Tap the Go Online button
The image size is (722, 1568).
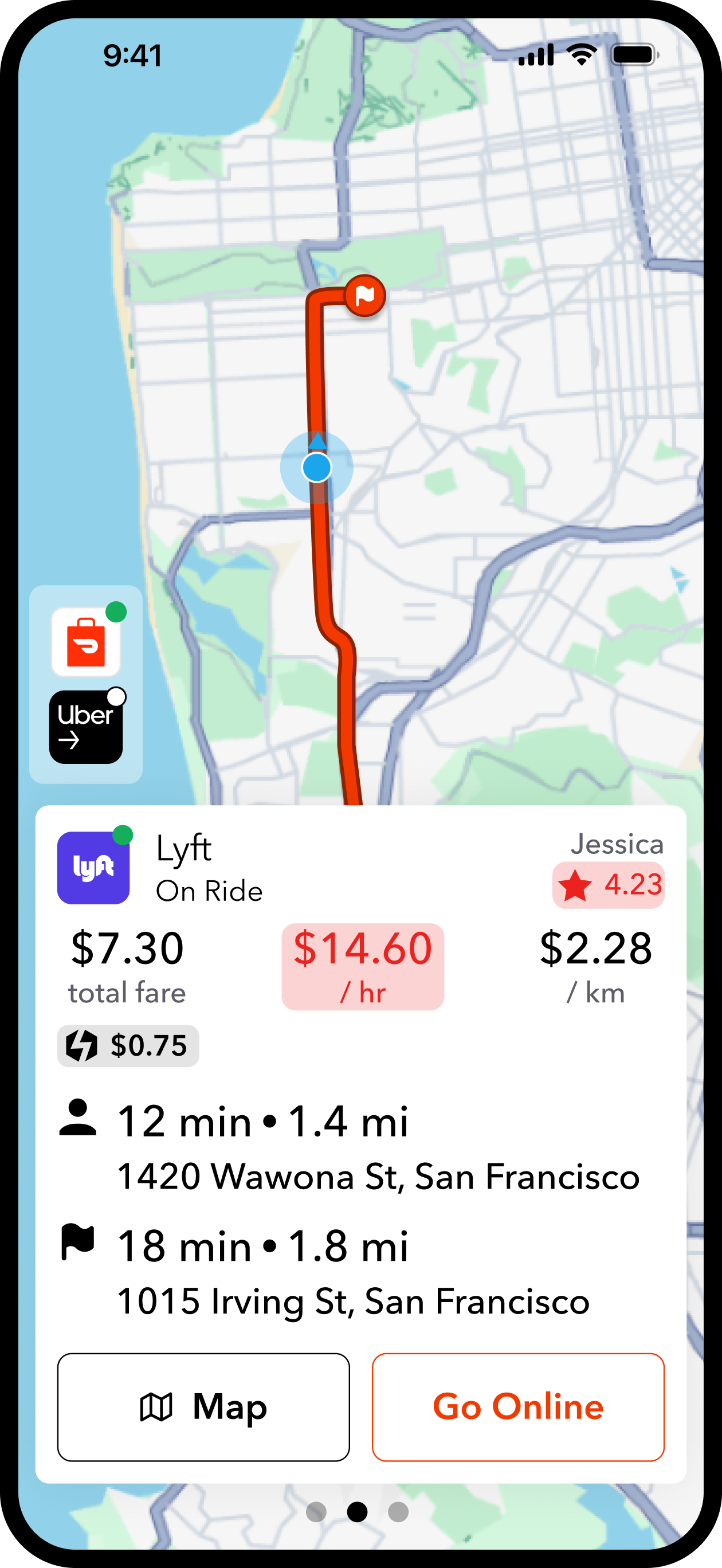517,1407
